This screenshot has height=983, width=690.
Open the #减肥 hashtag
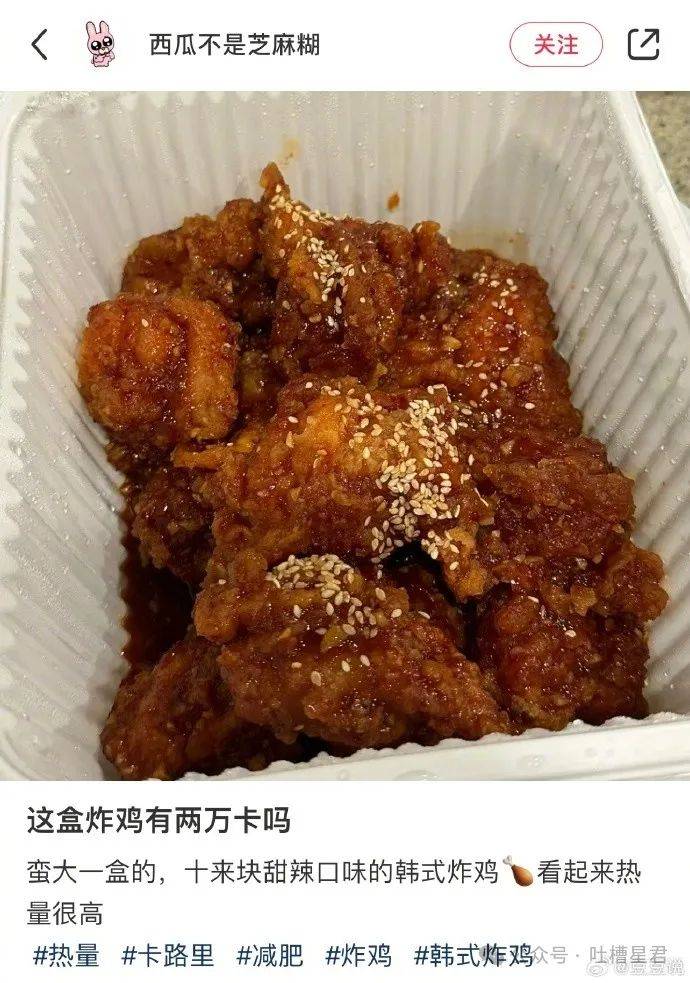tap(270, 955)
